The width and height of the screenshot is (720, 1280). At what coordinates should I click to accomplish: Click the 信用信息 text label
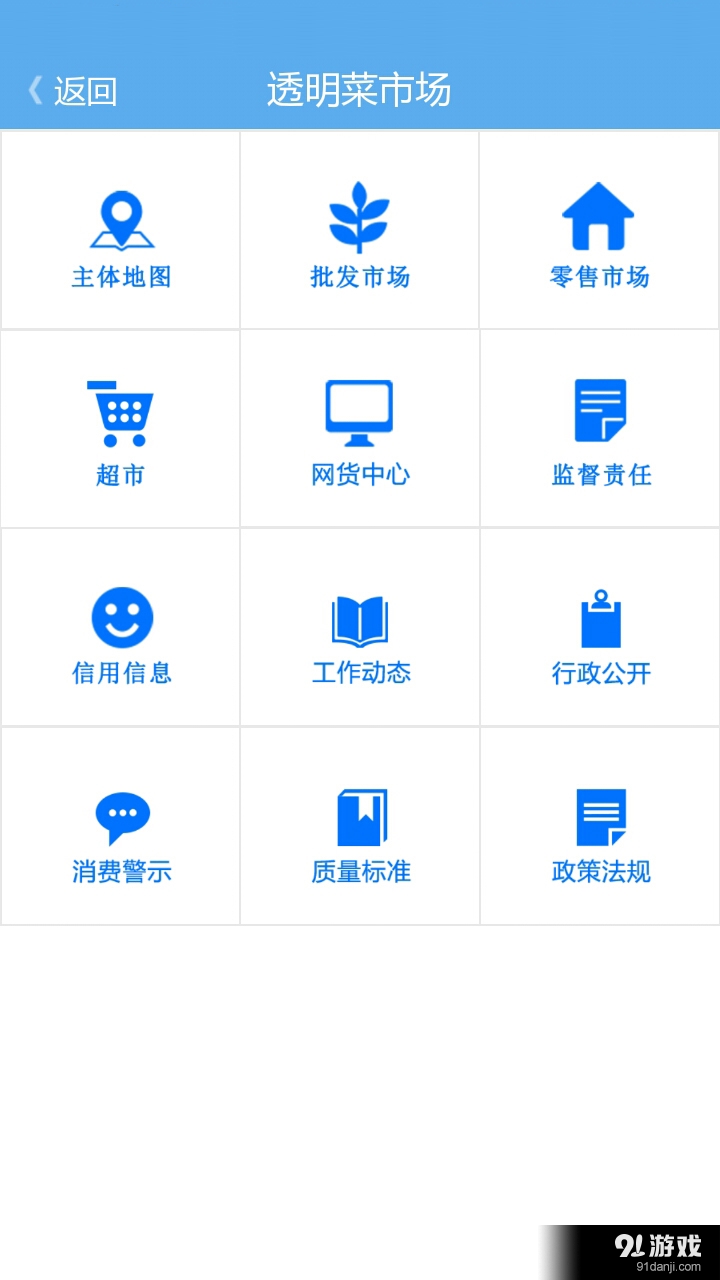[x=120, y=673]
